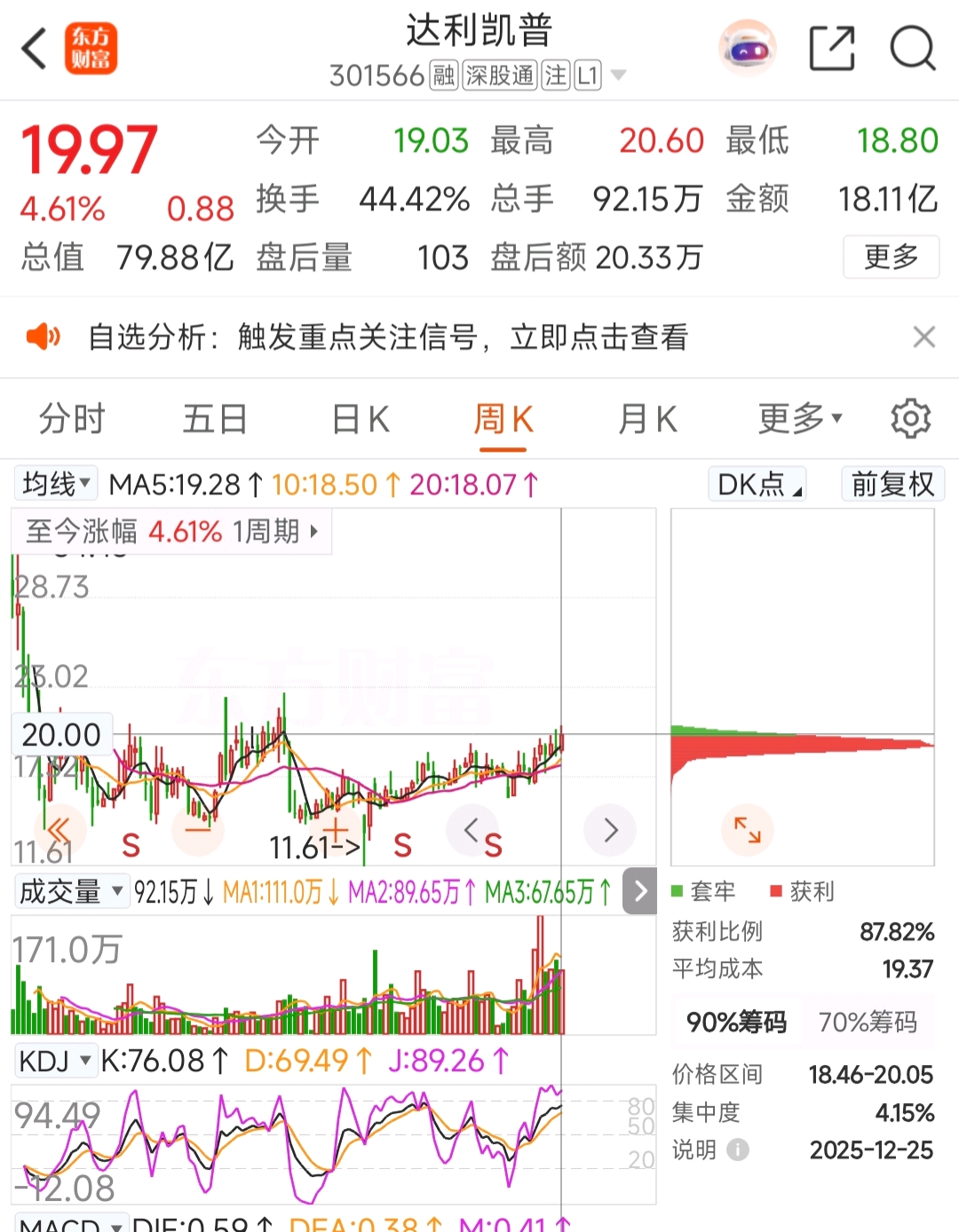Open chart settings via the gear icon

[x=909, y=418]
